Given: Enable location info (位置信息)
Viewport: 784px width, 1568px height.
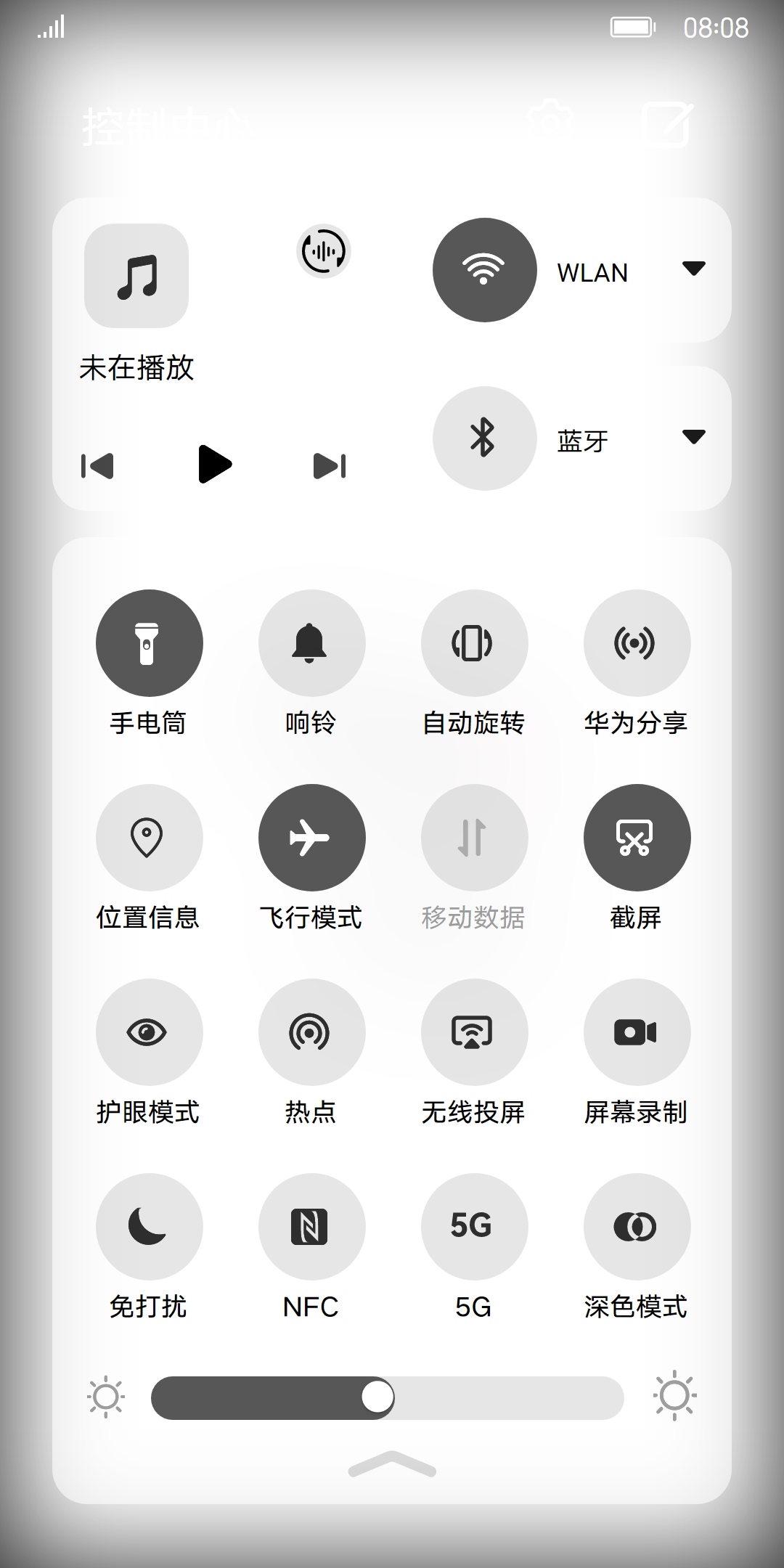Looking at the screenshot, I should point(149,838).
